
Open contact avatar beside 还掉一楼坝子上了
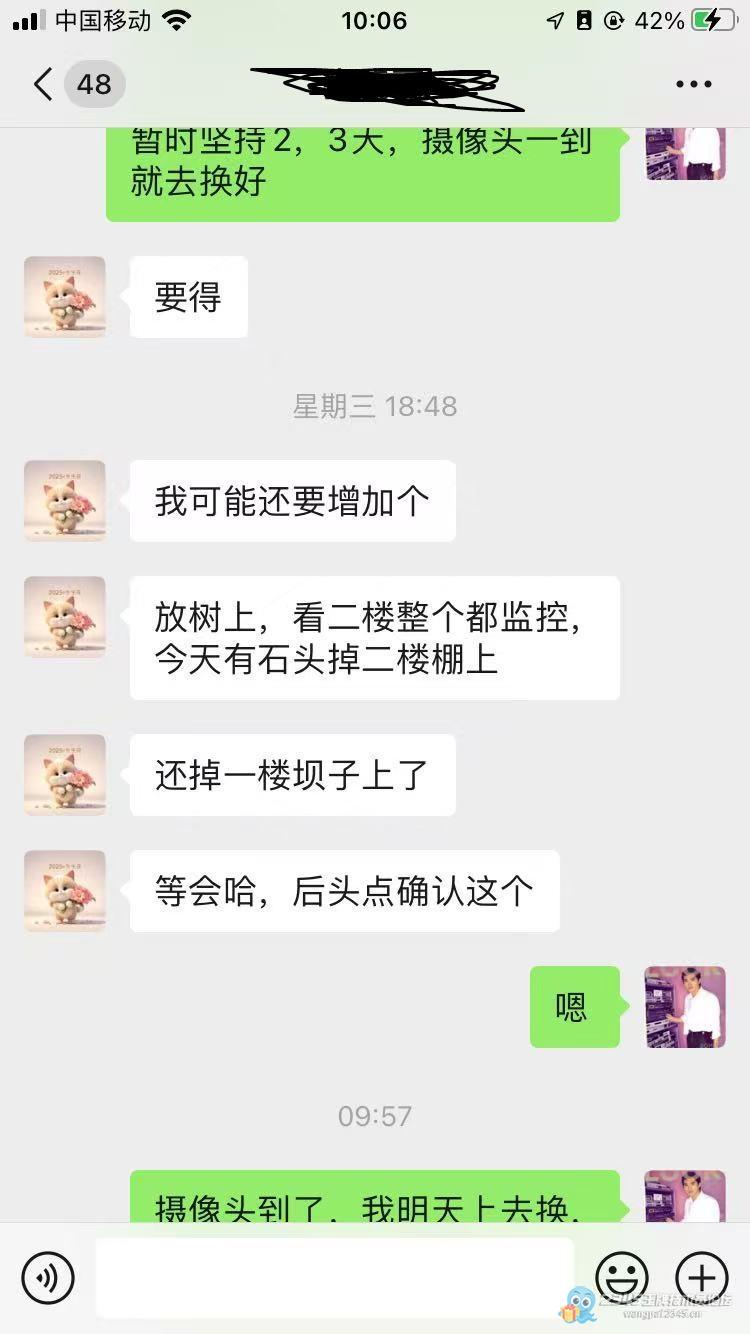coord(65,775)
